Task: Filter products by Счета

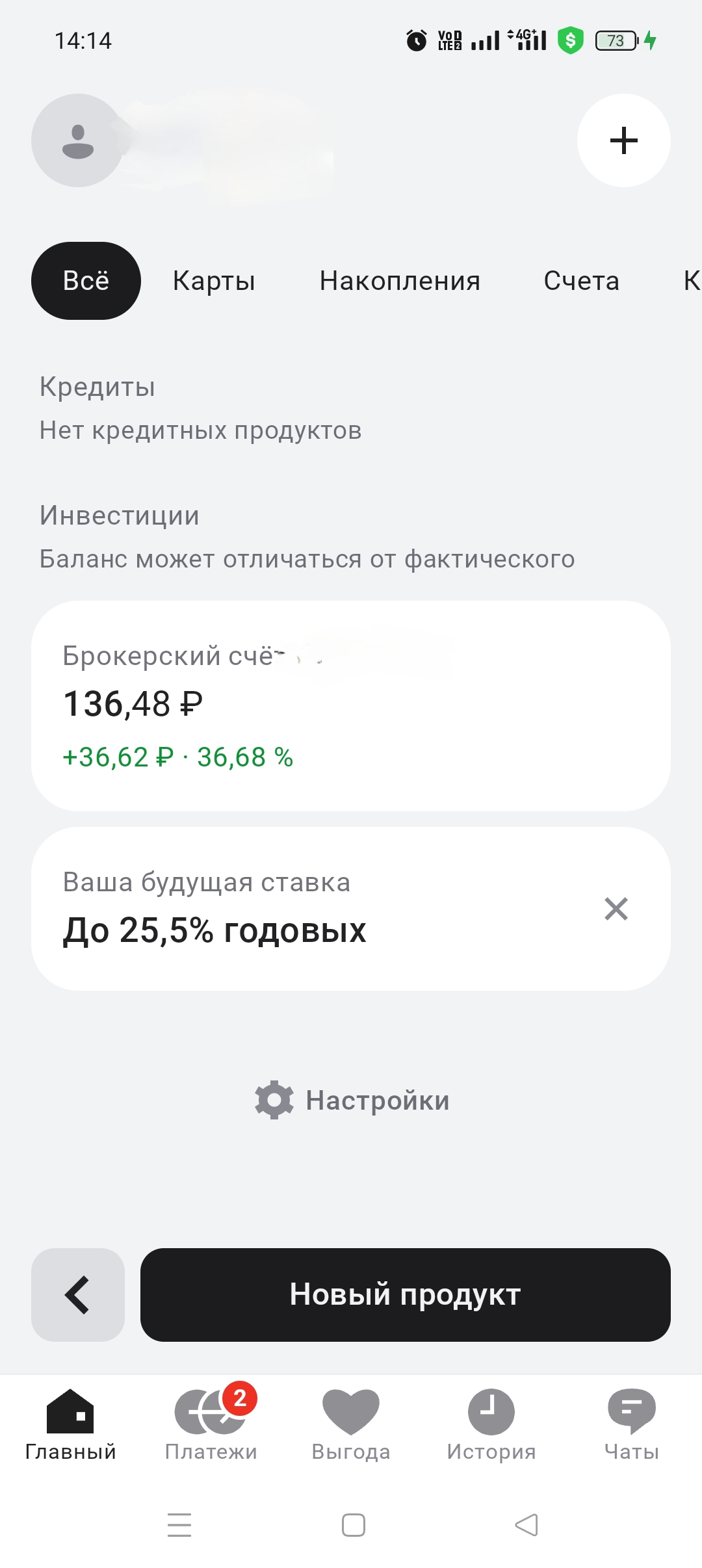Action: (581, 281)
